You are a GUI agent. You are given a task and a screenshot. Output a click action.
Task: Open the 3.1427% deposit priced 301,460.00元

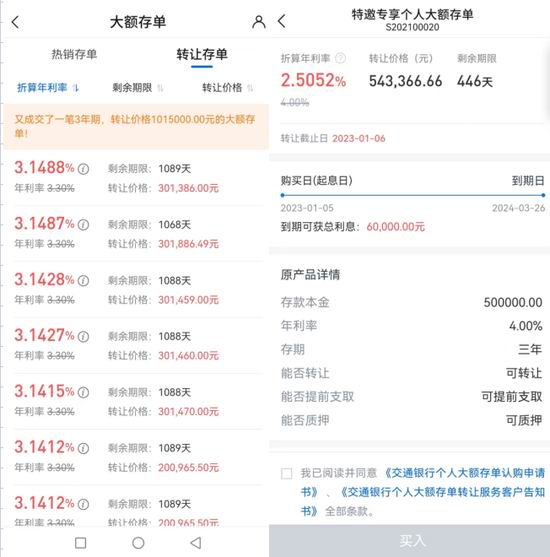(137, 345)
